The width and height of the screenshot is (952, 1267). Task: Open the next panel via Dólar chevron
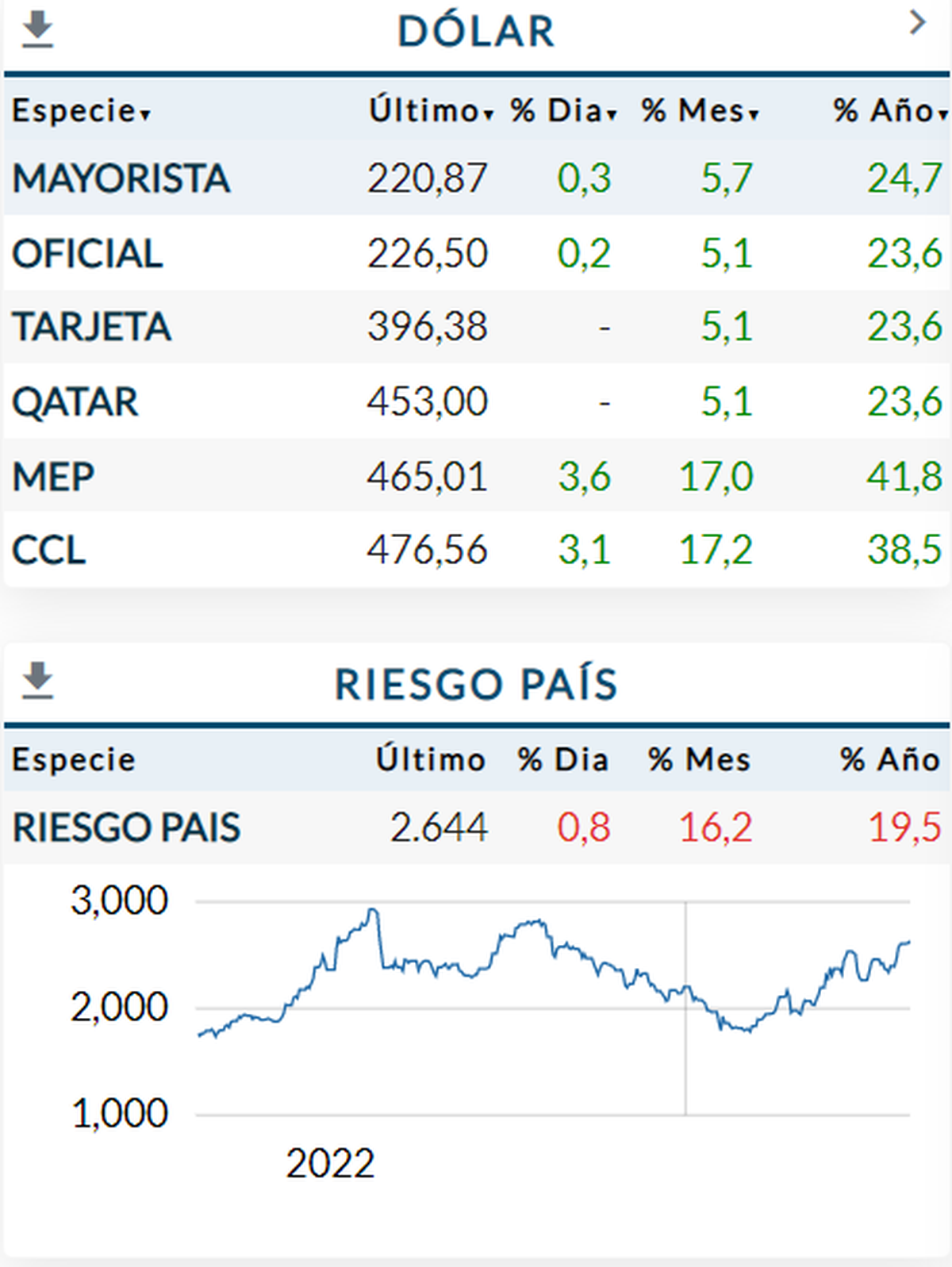click(x=917, y=23)
